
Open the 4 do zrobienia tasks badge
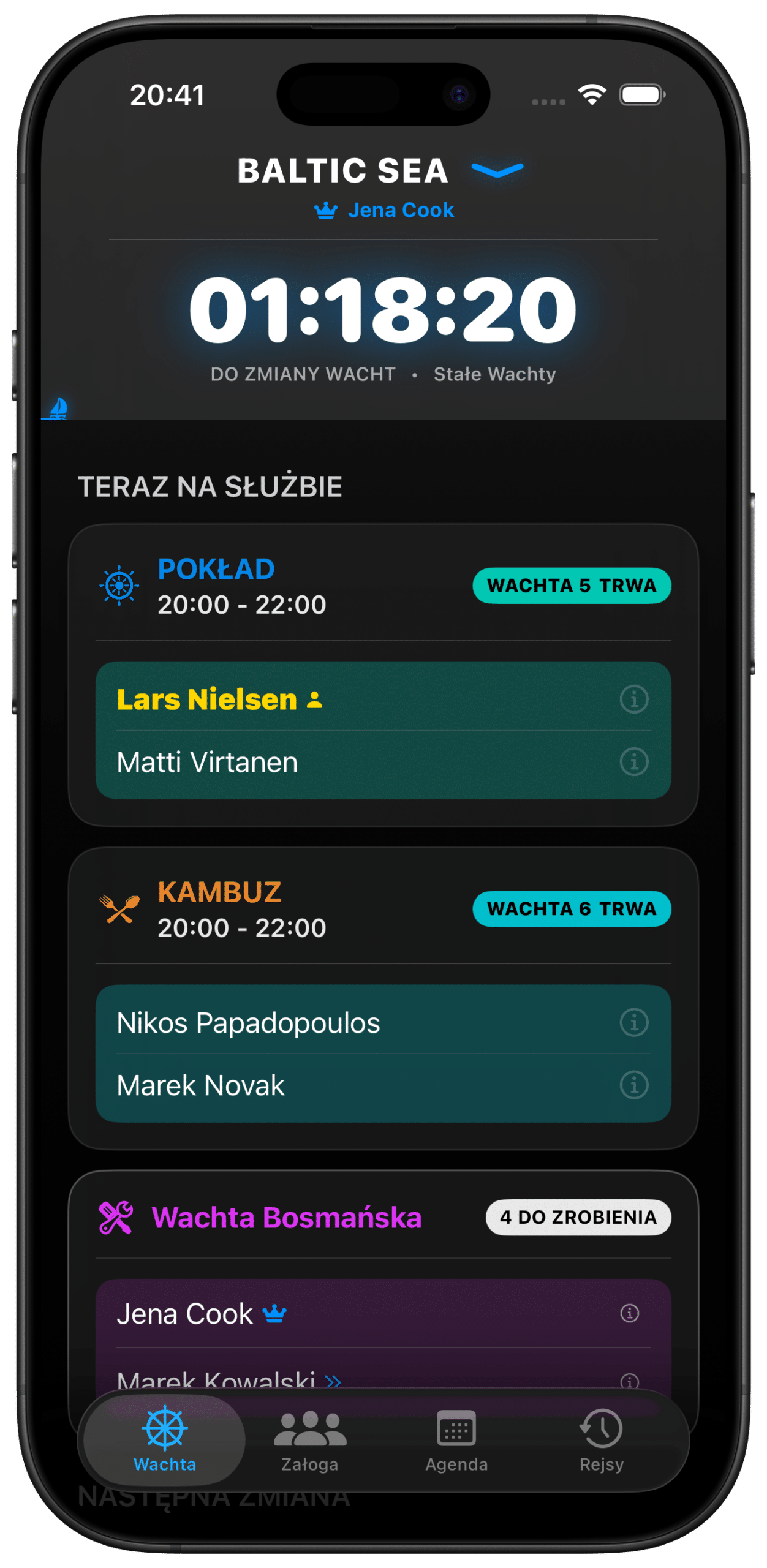pos(578,1218)
